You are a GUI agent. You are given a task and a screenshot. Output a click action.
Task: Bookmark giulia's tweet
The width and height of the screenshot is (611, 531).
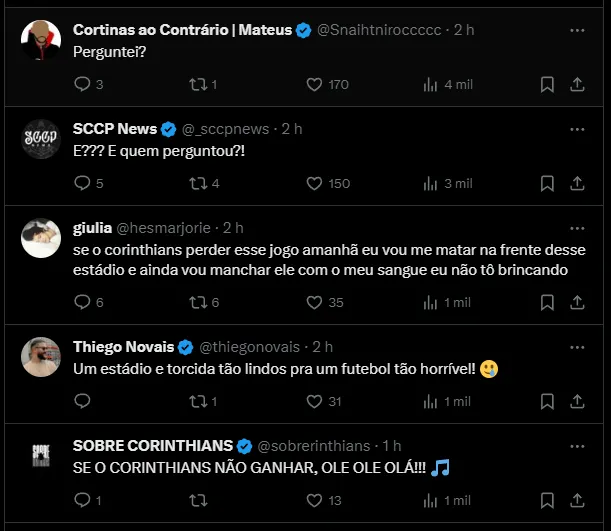(x=547, y=302)
